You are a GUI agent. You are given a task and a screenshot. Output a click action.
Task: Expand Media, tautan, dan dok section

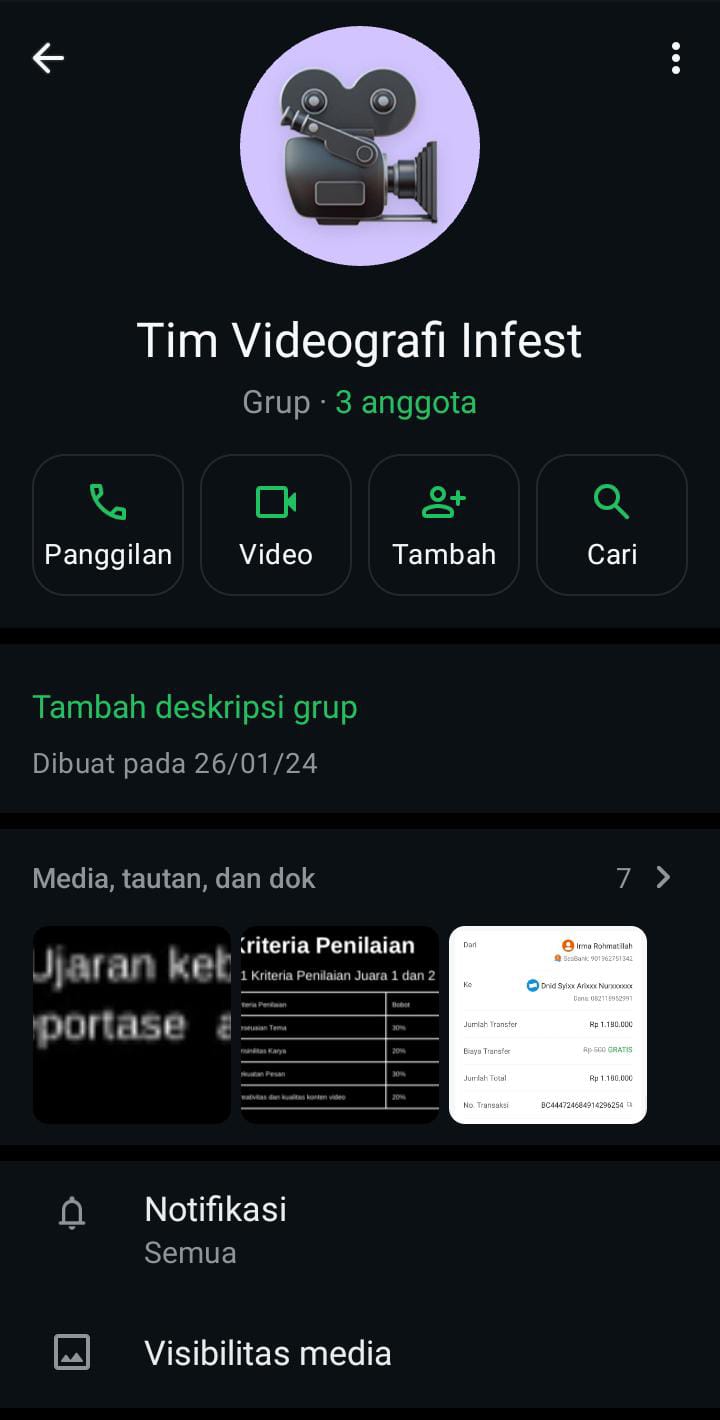(x=662, y=878)
